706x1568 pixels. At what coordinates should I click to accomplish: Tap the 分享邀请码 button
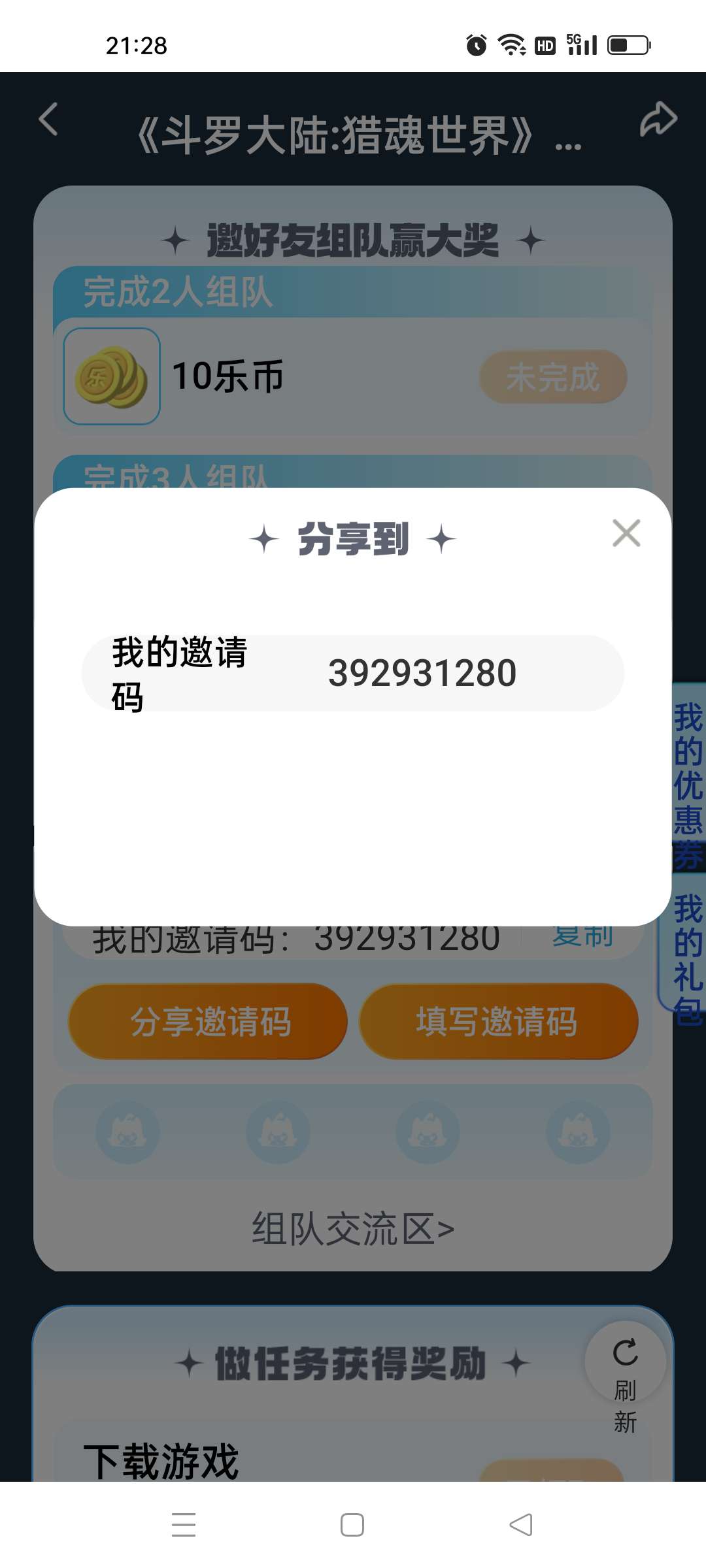208,1021
